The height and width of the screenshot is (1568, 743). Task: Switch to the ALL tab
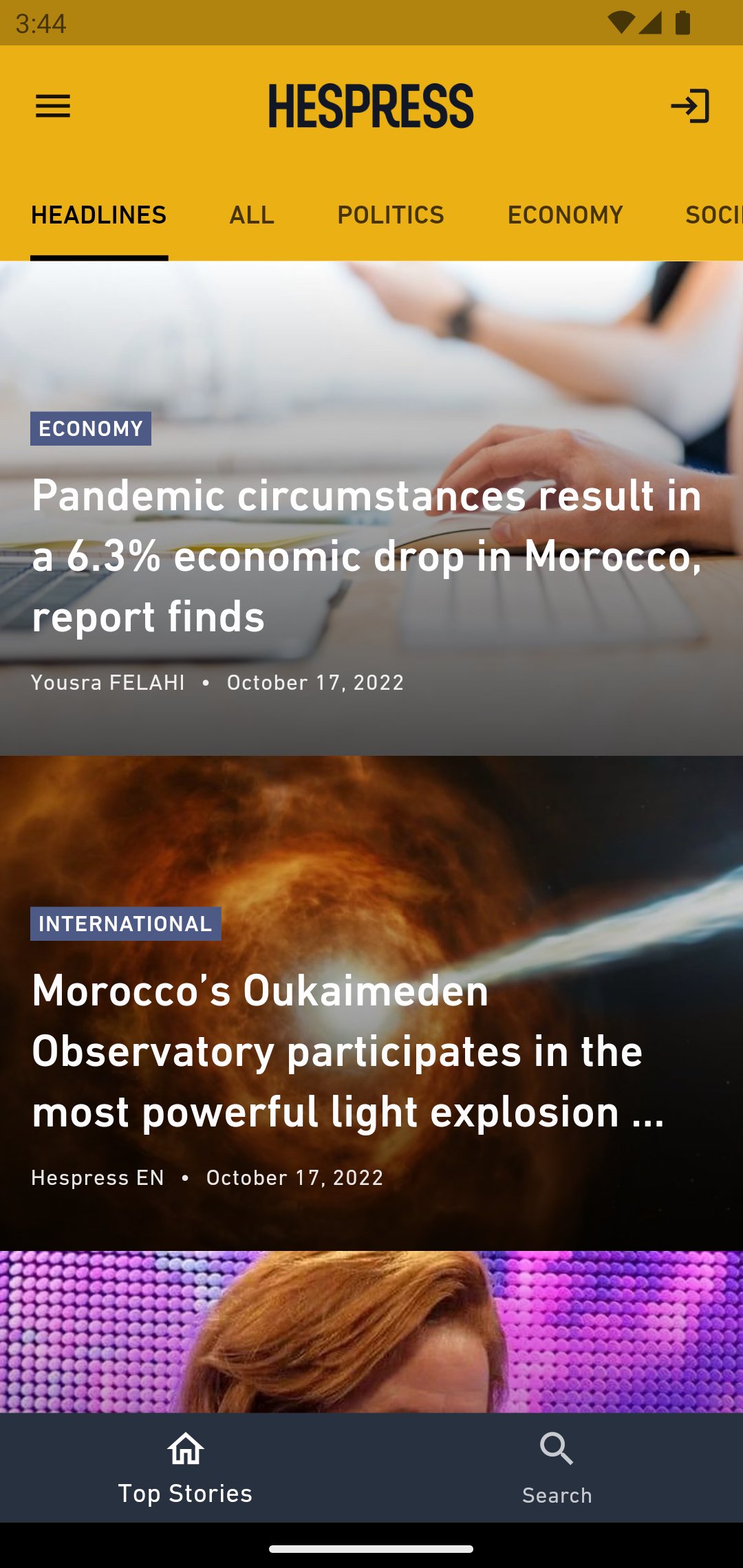click(252, 215)
